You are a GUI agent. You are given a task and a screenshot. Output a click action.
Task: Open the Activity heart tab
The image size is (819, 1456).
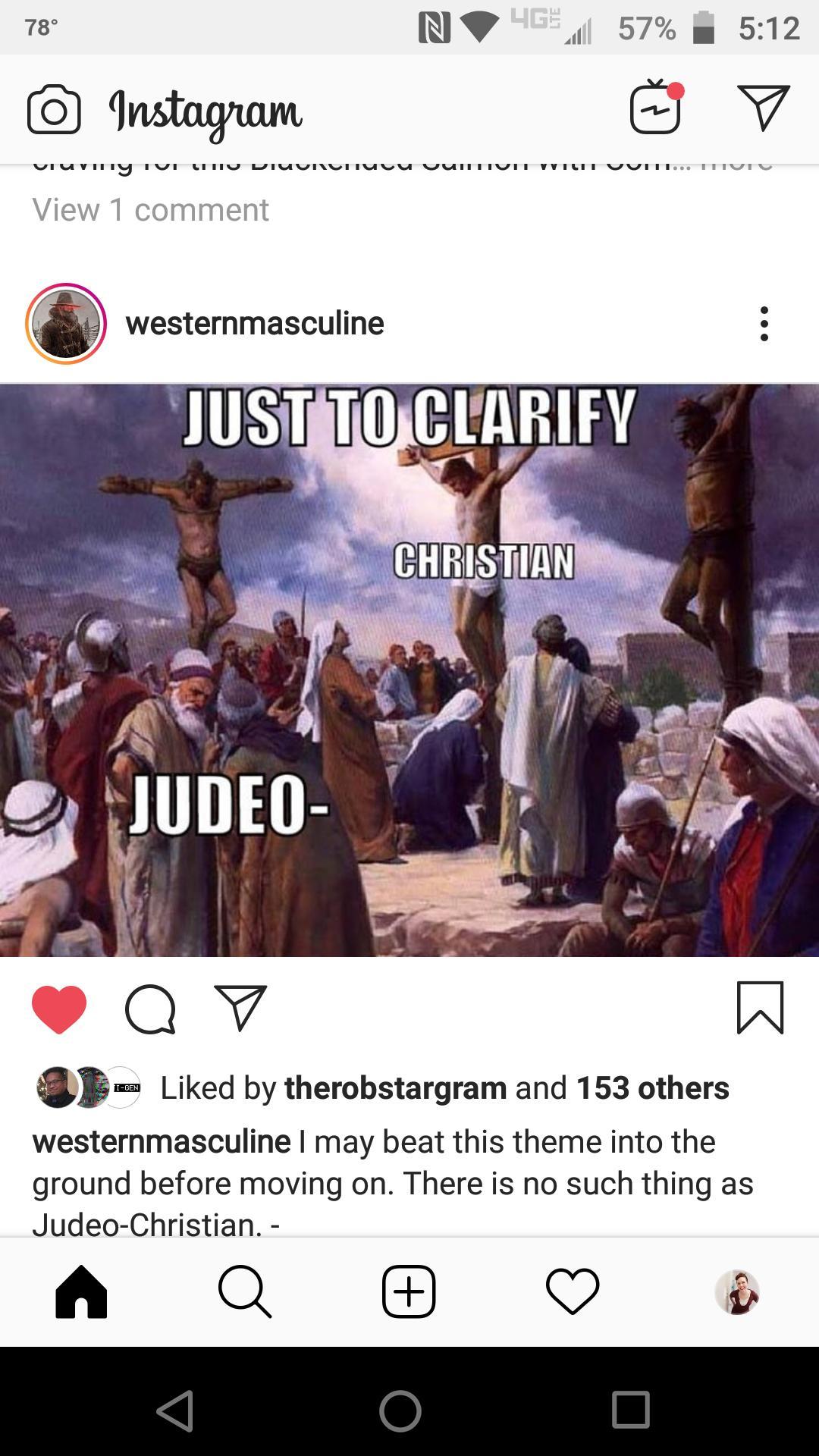(573, 1291)
